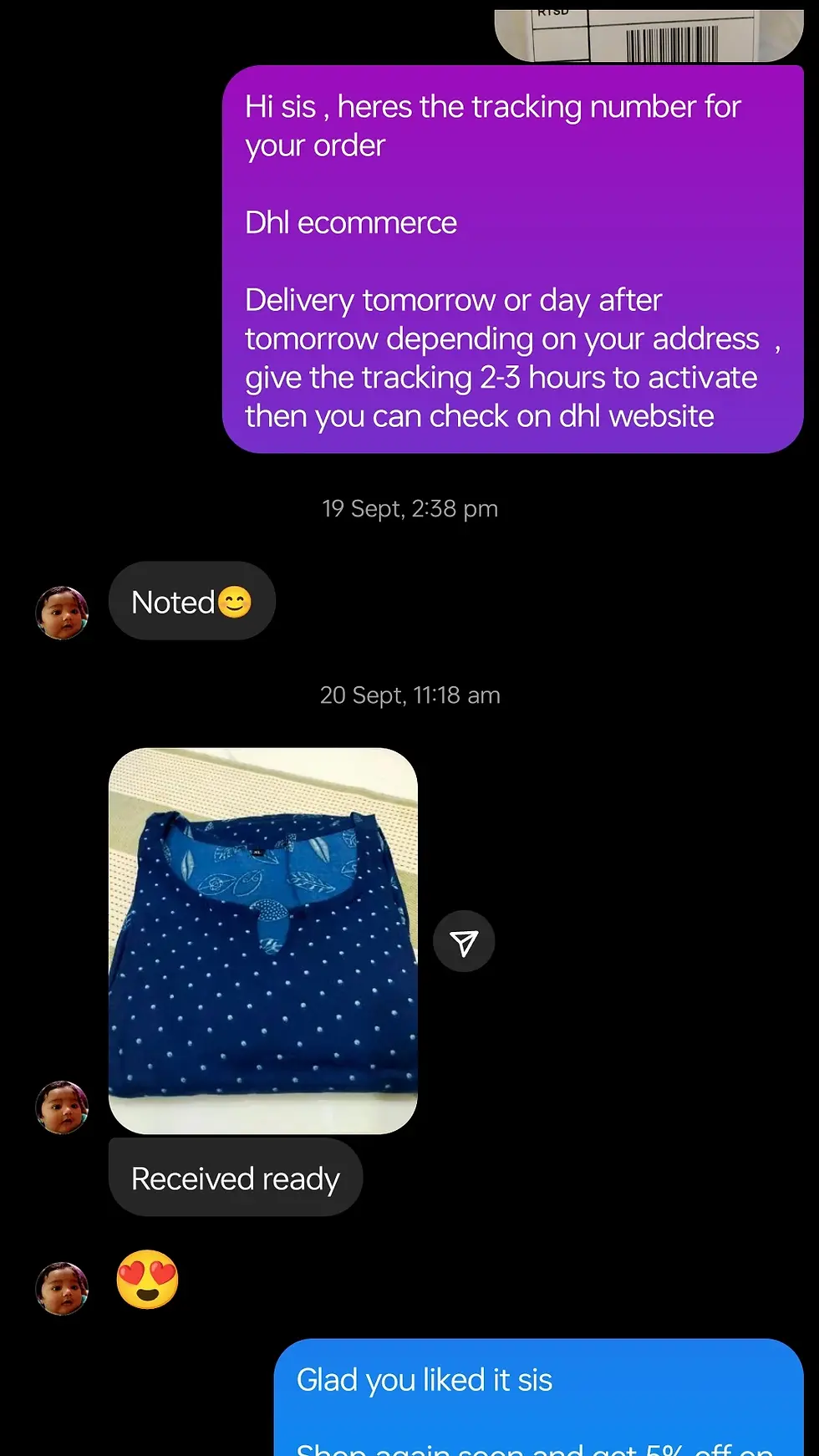Forward the blue polka-dot garment photo

(x=464, y=942)
